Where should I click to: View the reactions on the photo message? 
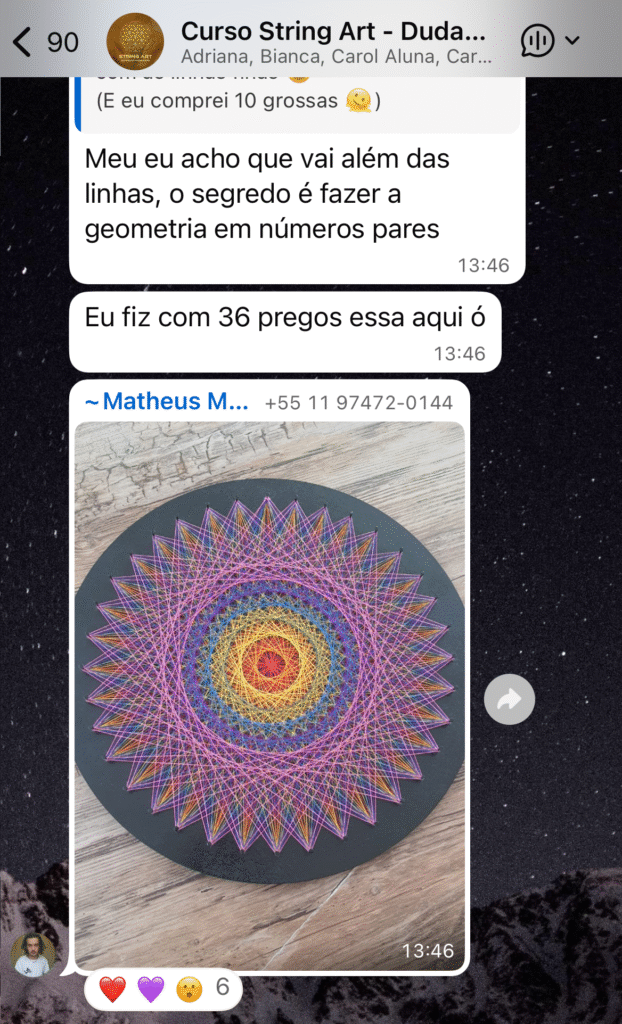(x=163, y=990)
